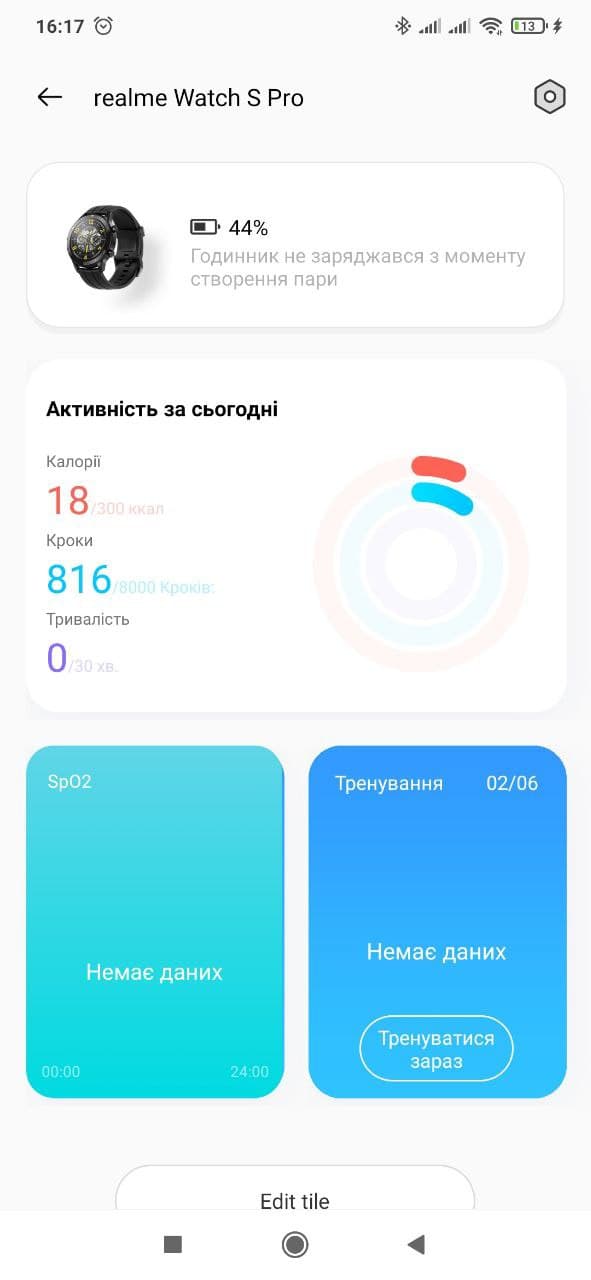The width and height of the screenshot is (591, 1280).
Task: Open recent apps via square button
Action: (x=173, y=1244)
